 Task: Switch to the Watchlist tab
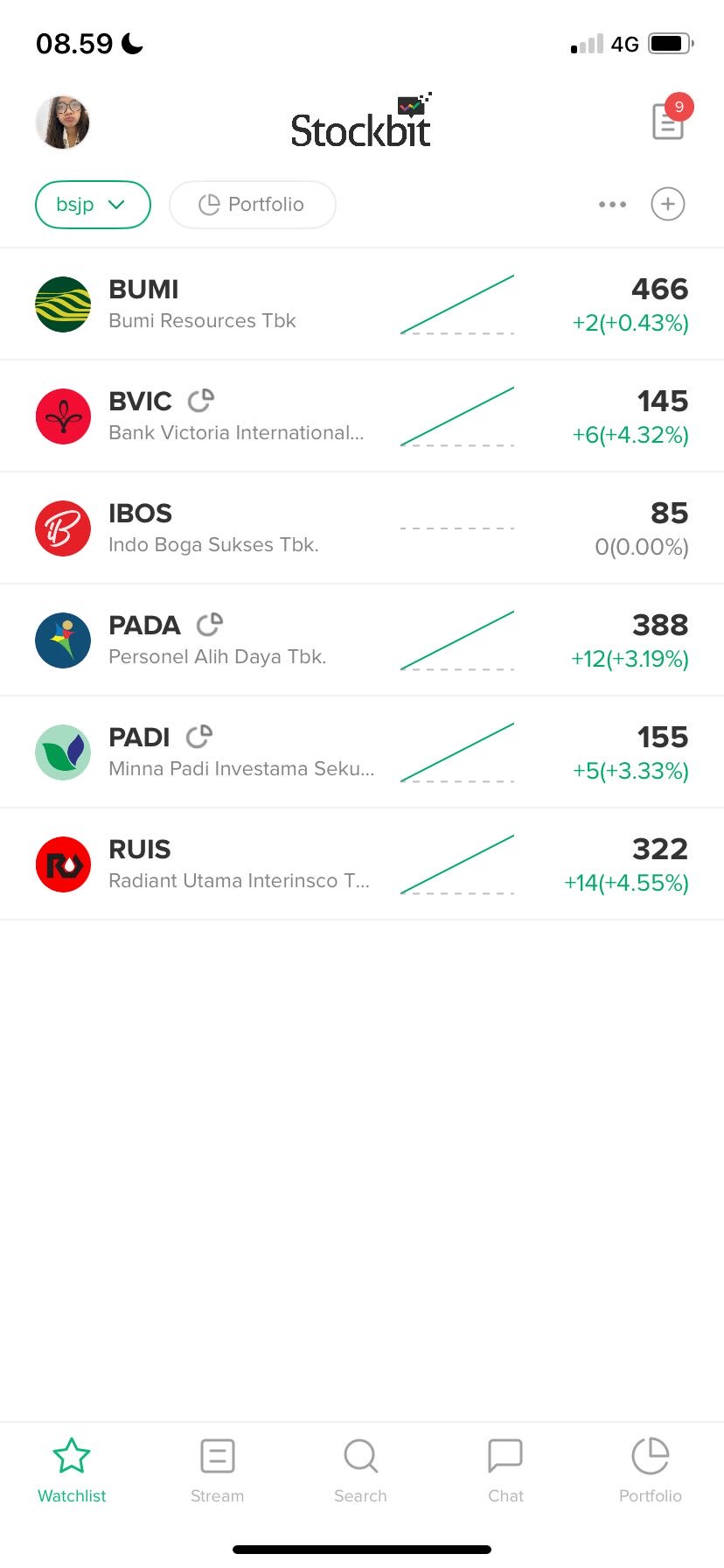point(72,1470)
